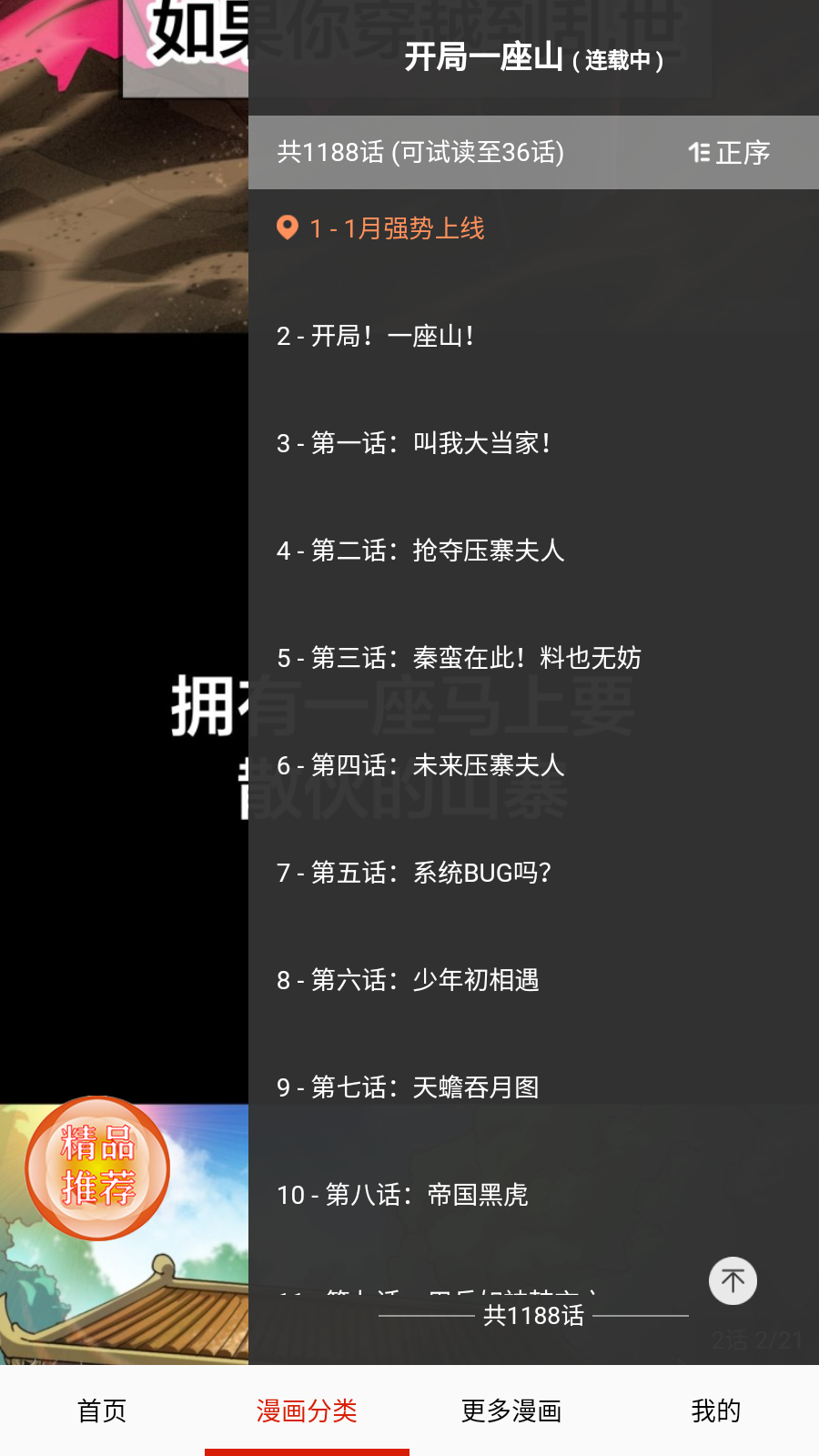
Task: Switch to the 我的 tab
Action: click(x=716, y=1410)
